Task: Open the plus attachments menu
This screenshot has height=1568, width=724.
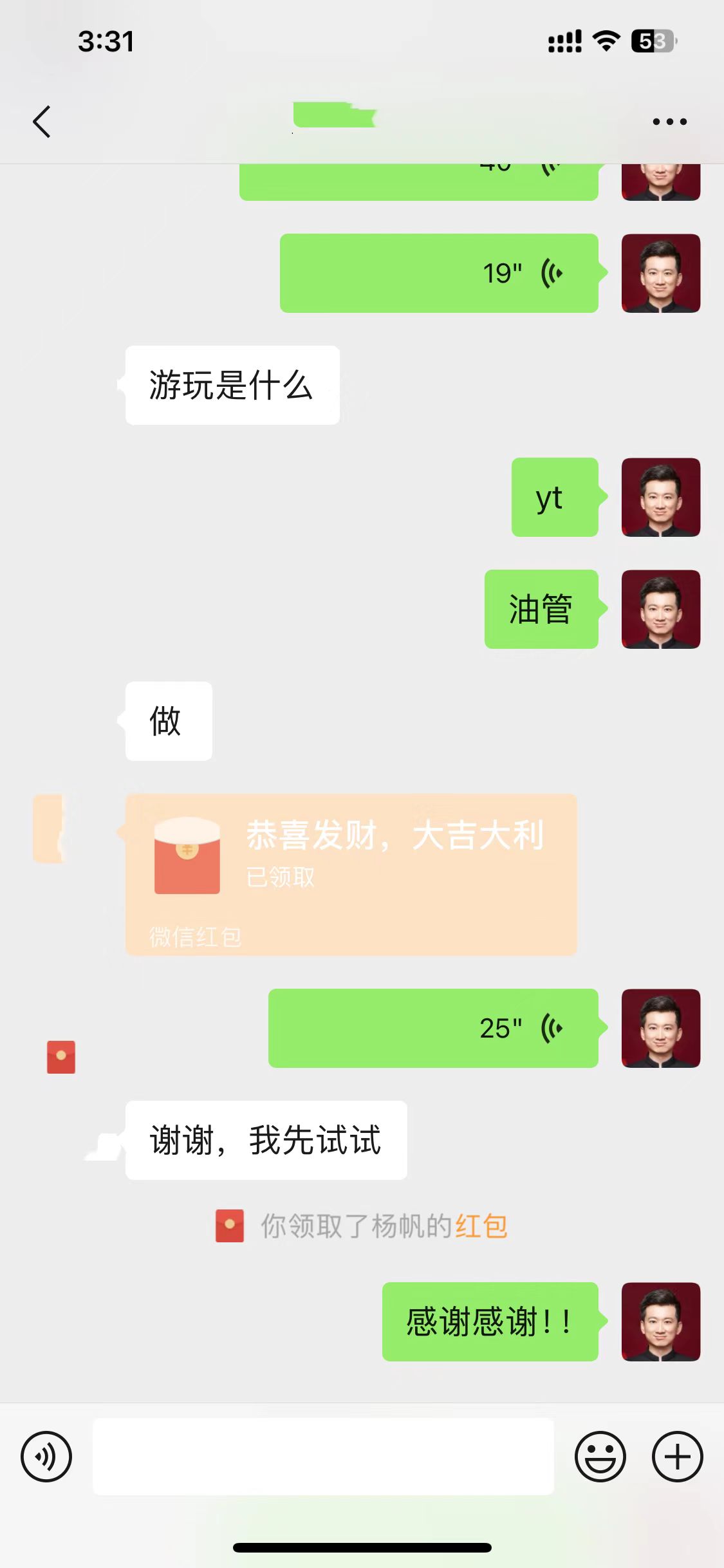Action: (677, 1456)
